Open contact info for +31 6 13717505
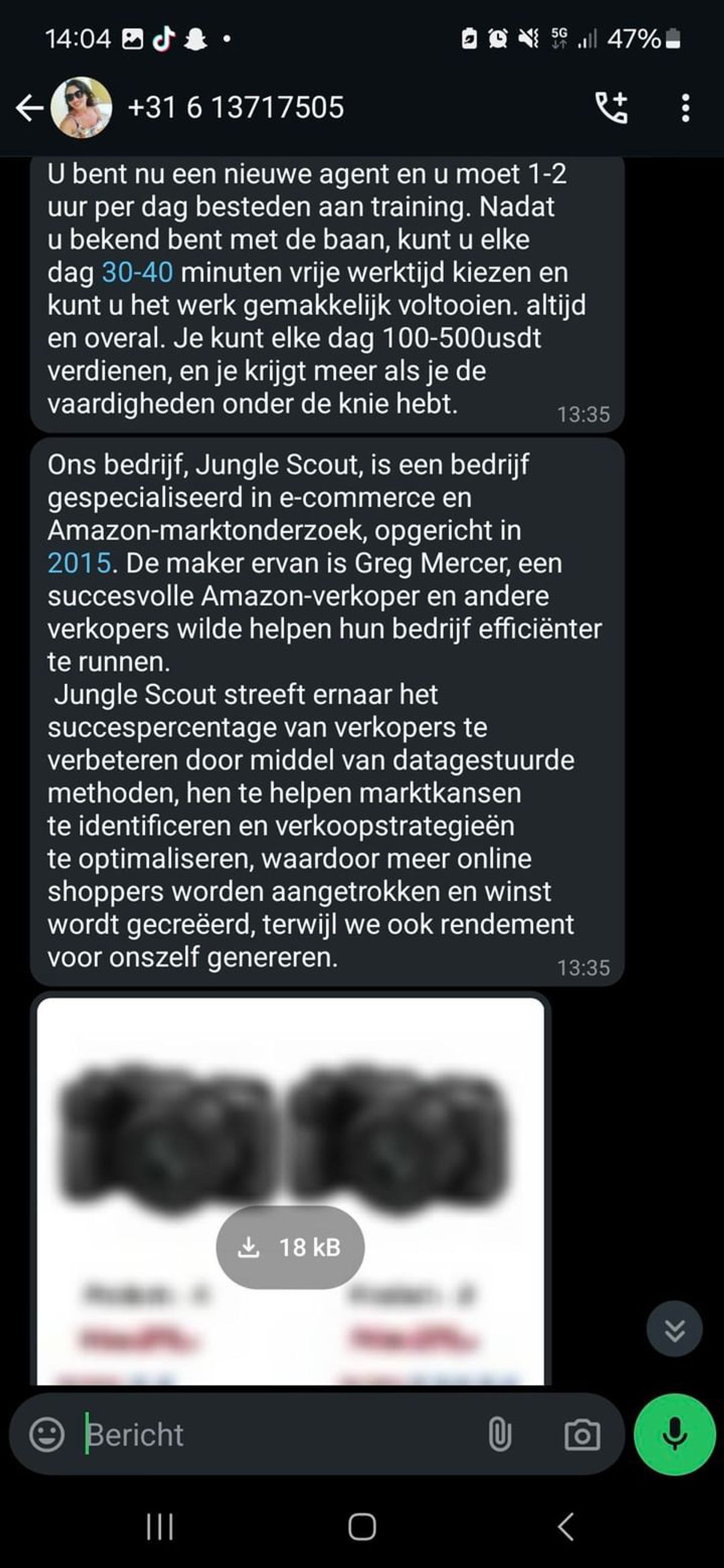 pos(236,108)
